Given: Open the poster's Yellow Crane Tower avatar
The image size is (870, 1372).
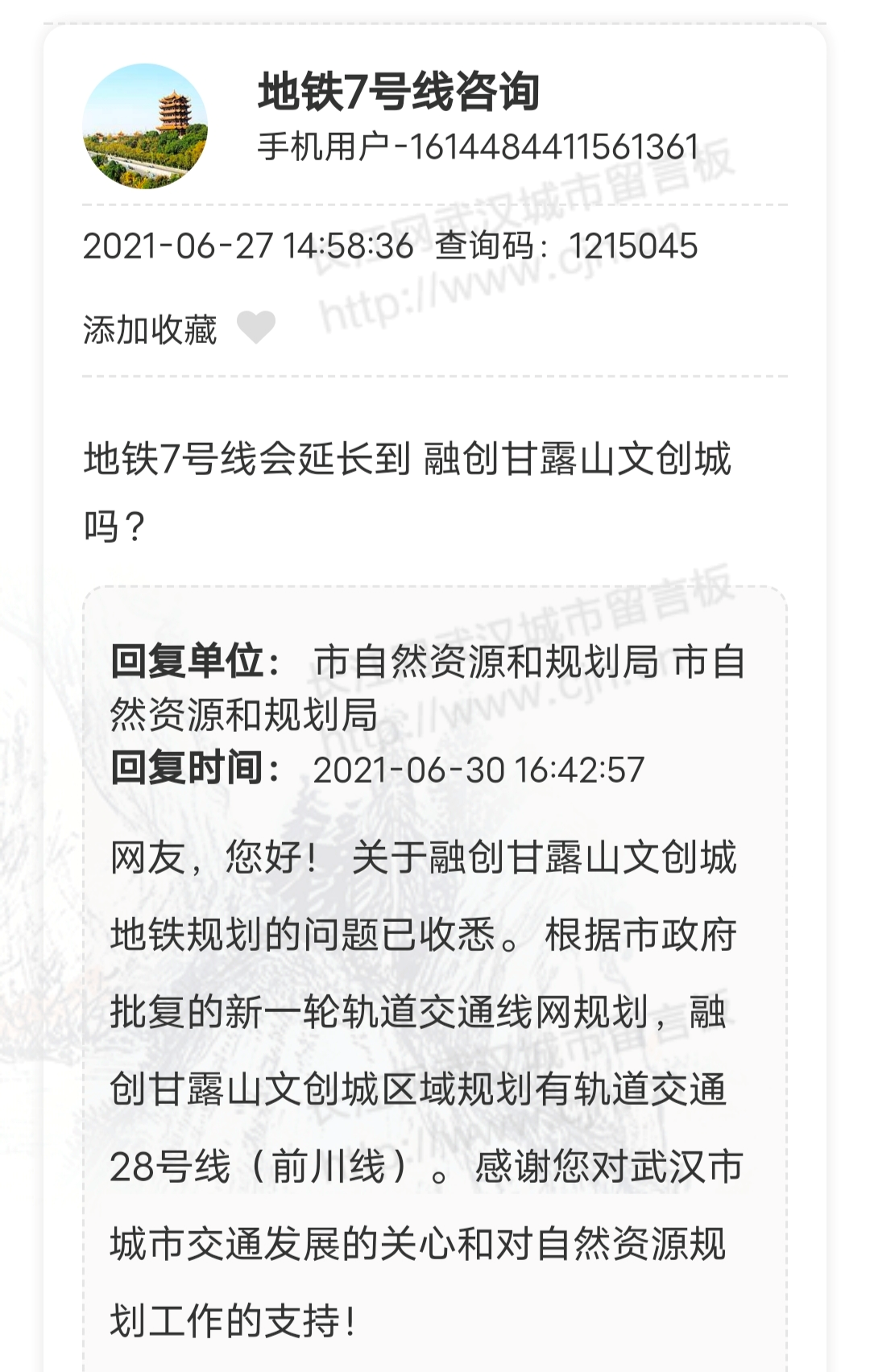Looking at the screenshot, I should coord(145,126).
